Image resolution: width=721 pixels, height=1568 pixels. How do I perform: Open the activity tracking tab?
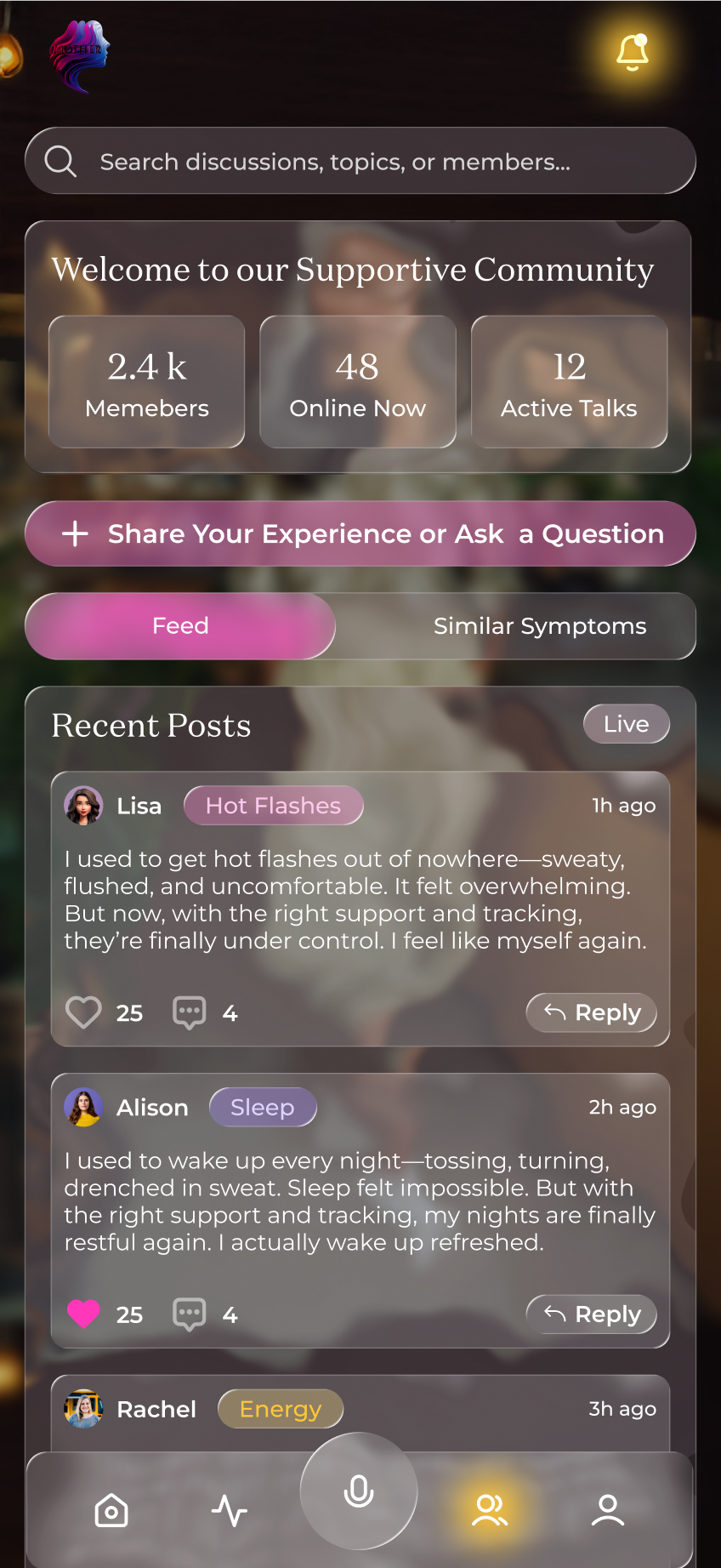pyautogui.click(x=229, y=1510)
